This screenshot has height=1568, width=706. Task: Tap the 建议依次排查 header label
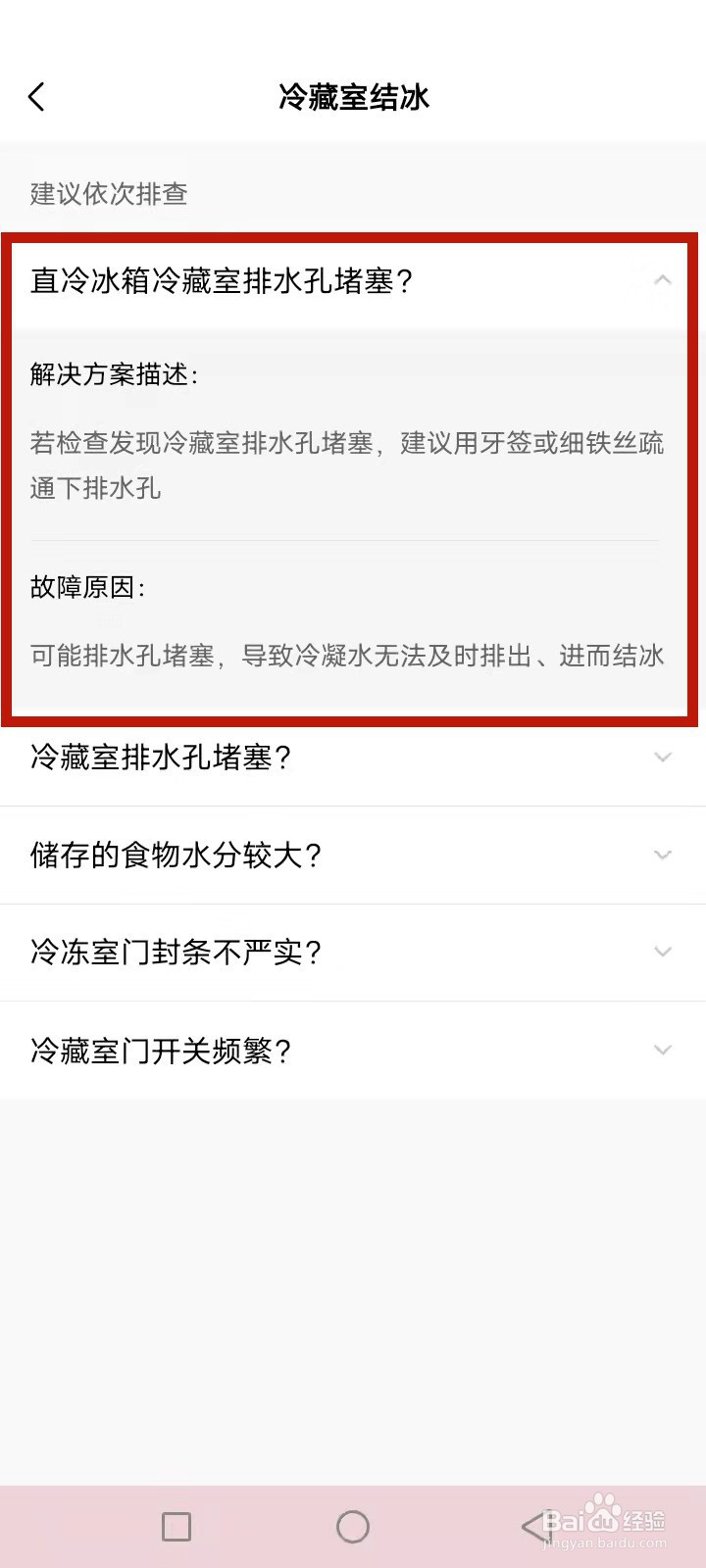click(x=108, y=195)
